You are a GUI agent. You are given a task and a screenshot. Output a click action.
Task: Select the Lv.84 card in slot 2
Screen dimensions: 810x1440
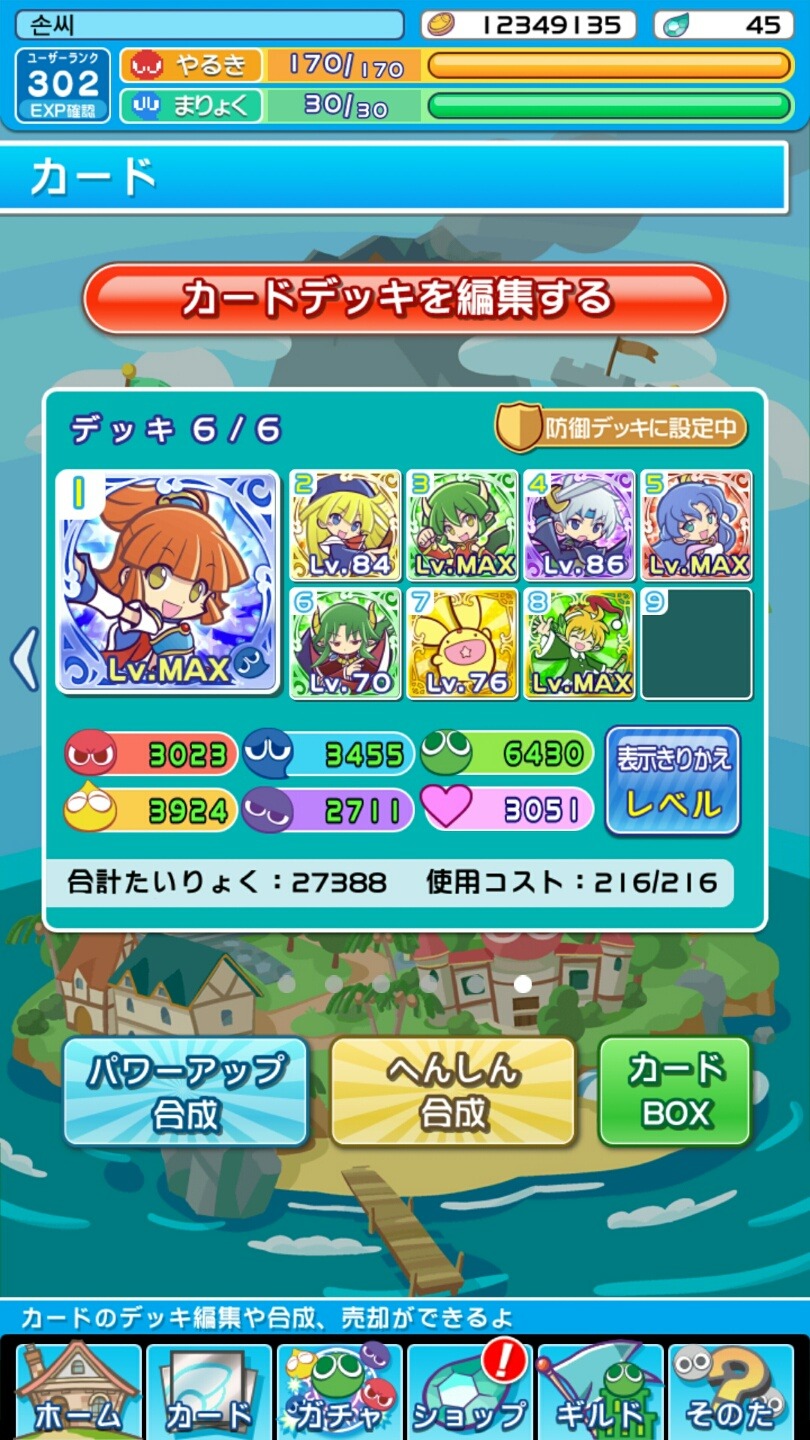345,526
